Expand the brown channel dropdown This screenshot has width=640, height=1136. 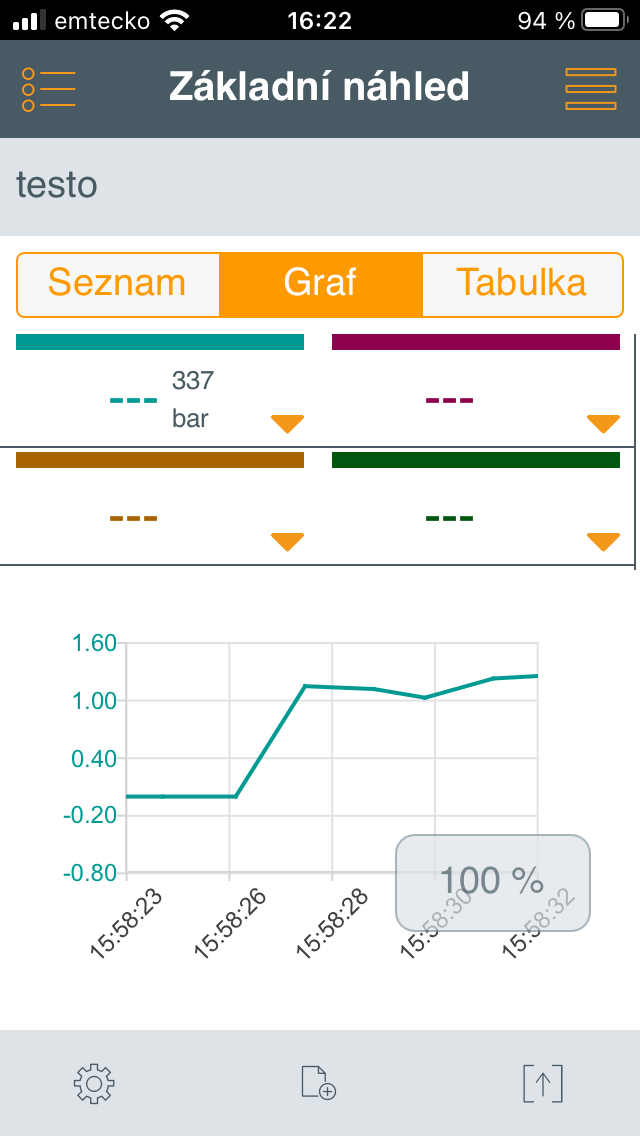click(287, 542)
